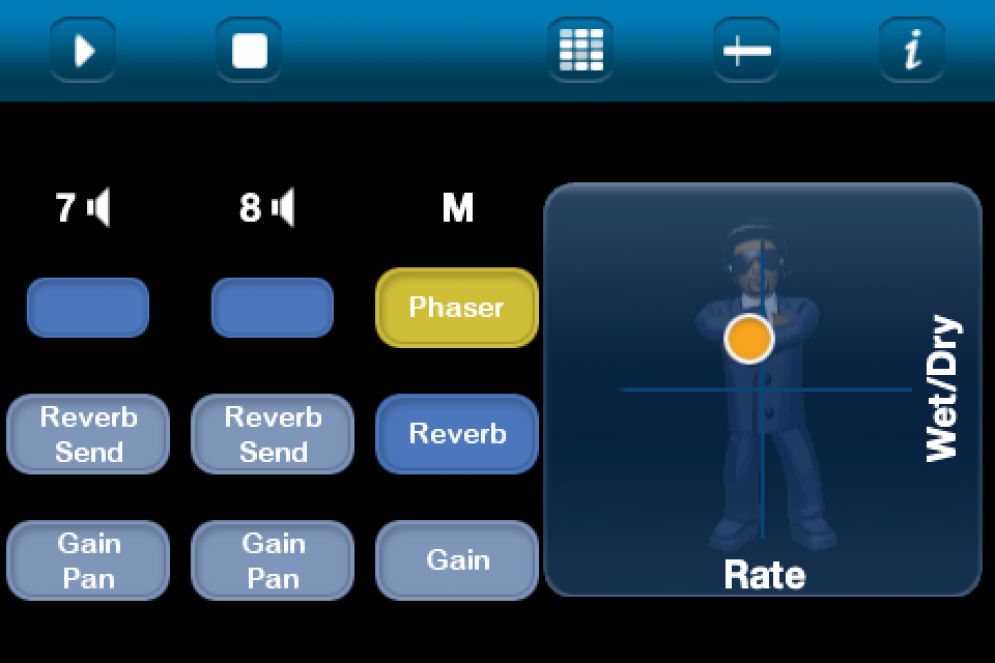995x663 pixels.
Task: Tap the orange dot on Rate/Wet-Dry pad
Action: coord(749,338)
